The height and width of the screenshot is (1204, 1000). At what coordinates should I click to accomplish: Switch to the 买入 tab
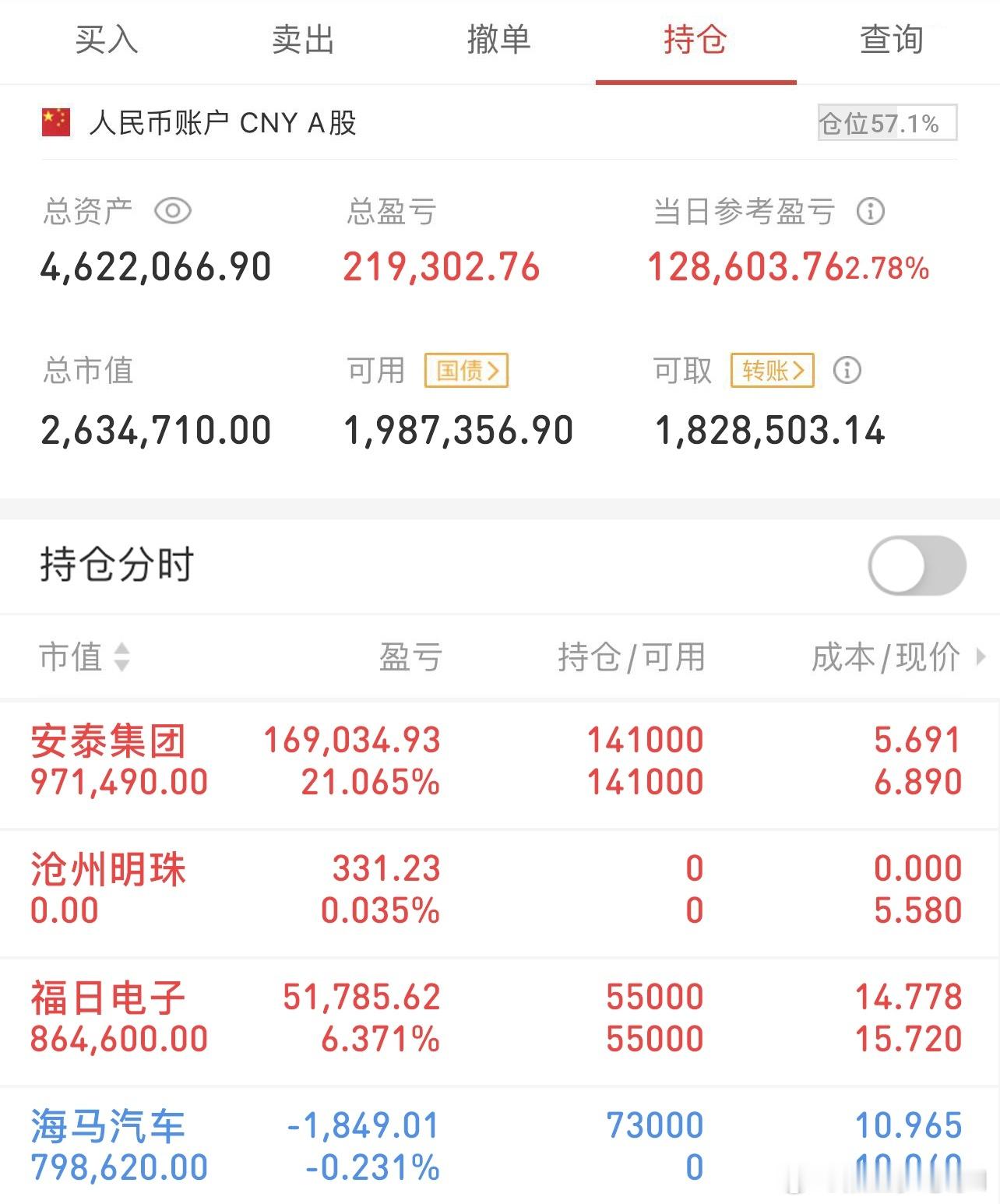[x=106, y=42]
